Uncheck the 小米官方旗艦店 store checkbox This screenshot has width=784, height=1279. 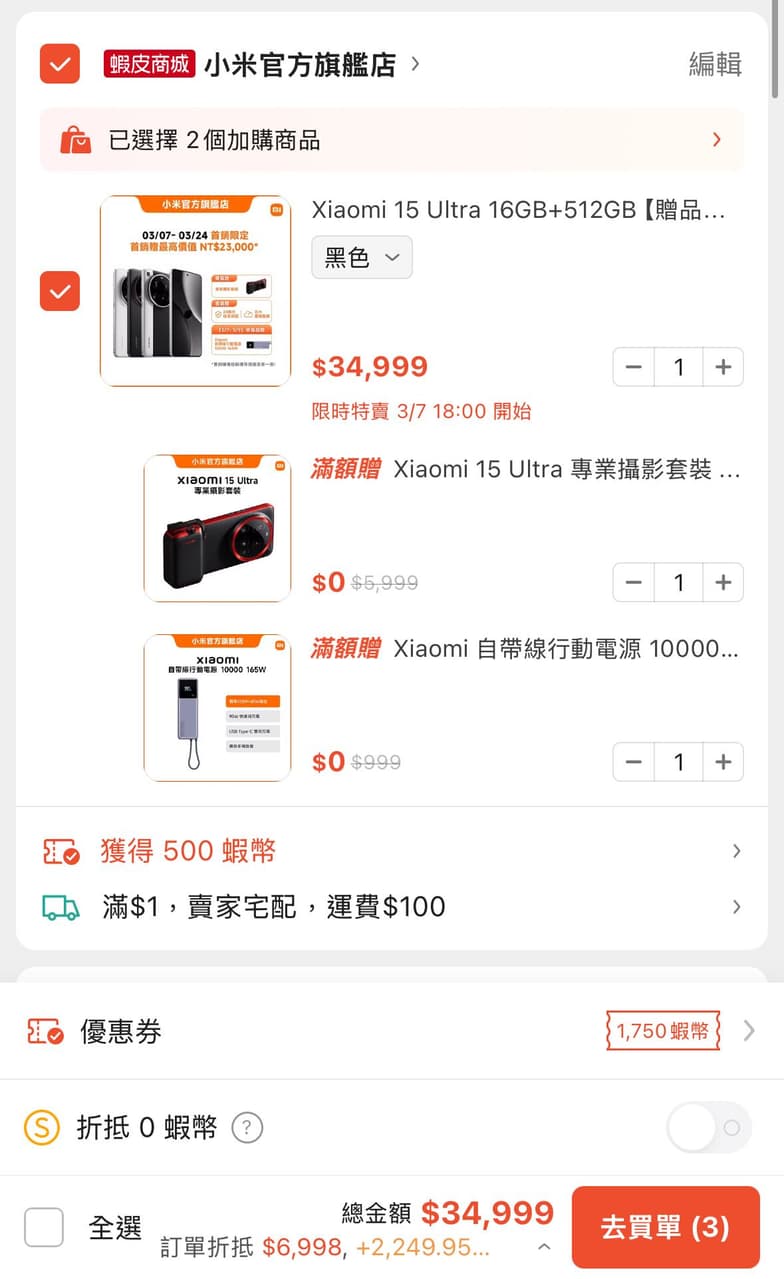click(x=59, y=63)
